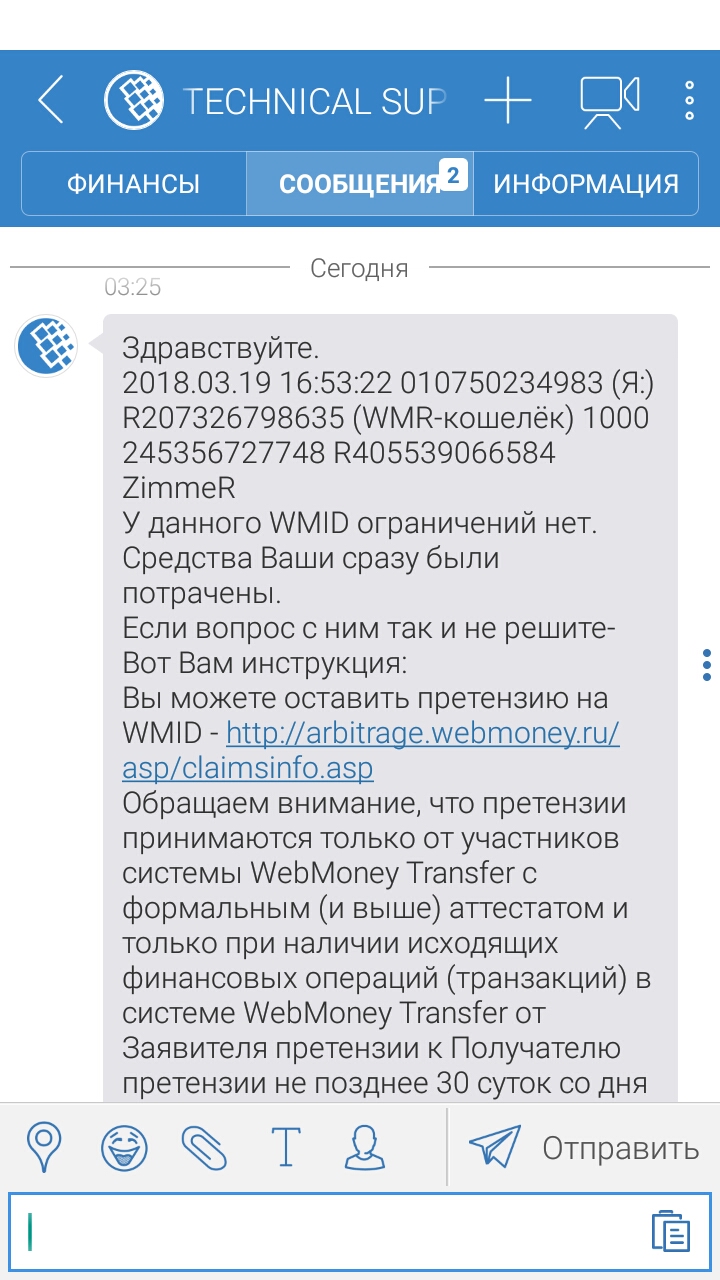Tap the text formatting T icon
Viewport: 720px width, 1280px height.
pos(286,1147)
